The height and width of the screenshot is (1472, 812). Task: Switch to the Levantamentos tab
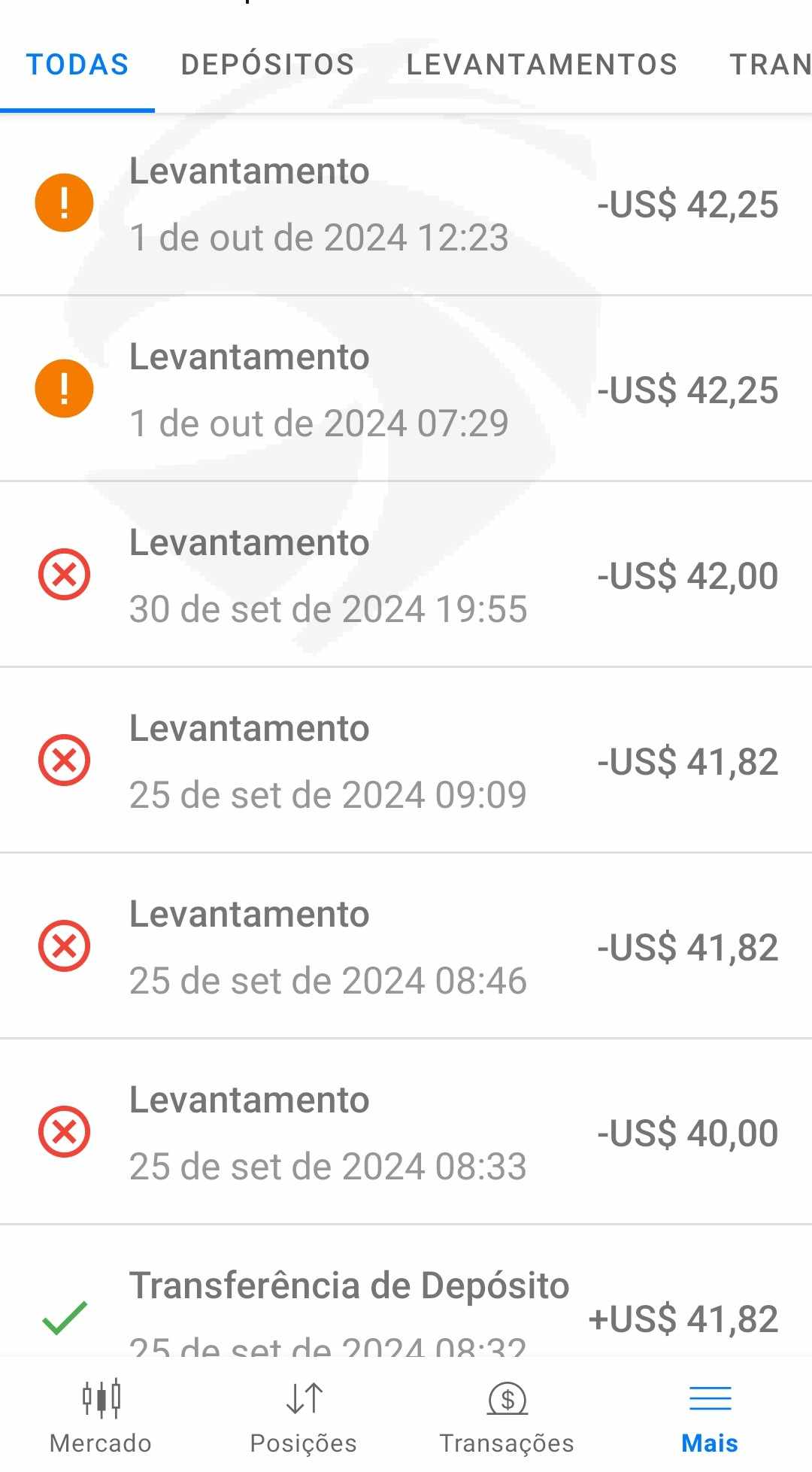click(541, 65)
